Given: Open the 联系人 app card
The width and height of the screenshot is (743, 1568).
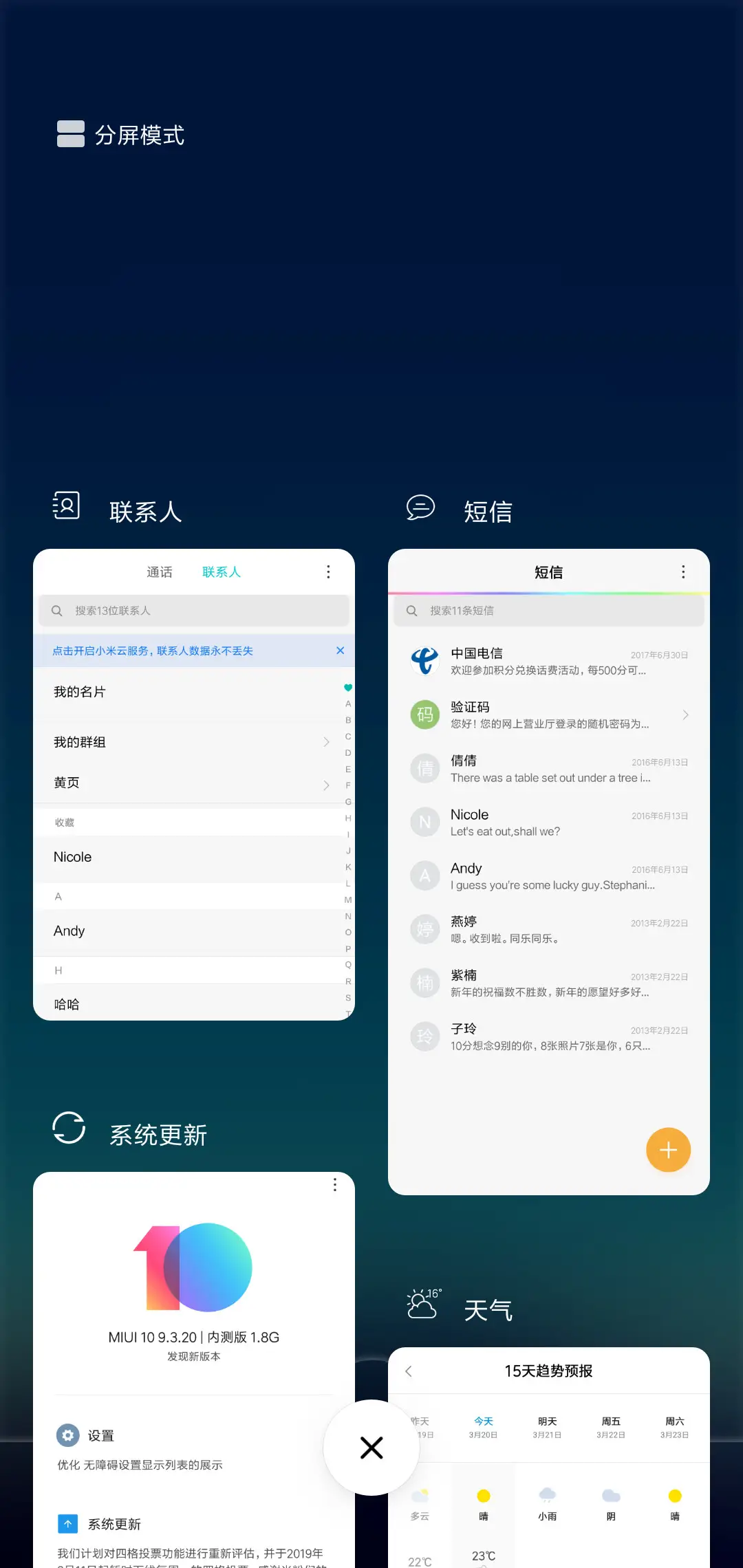Looking at the screenshot, I should click(193, 784).
